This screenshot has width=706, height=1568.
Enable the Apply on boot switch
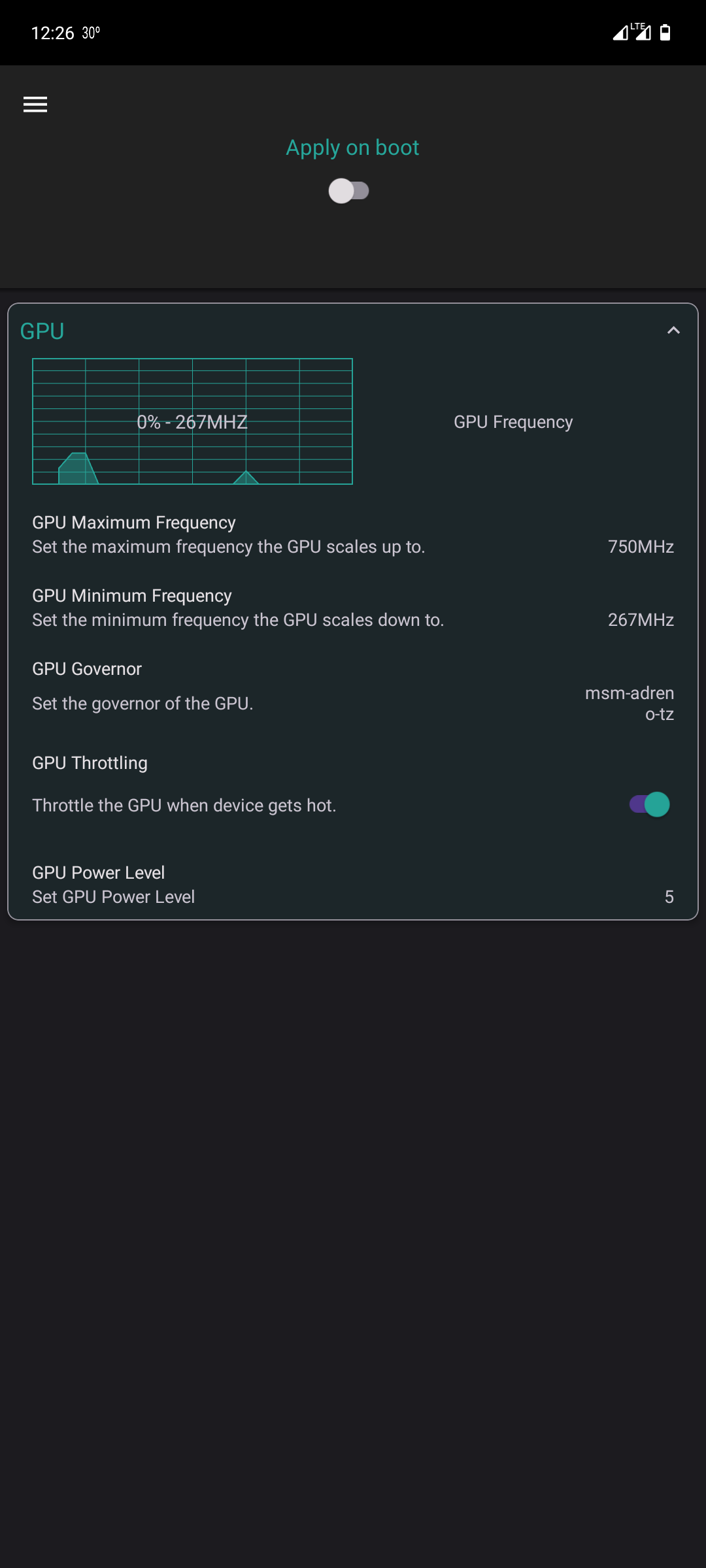[349, 191]
